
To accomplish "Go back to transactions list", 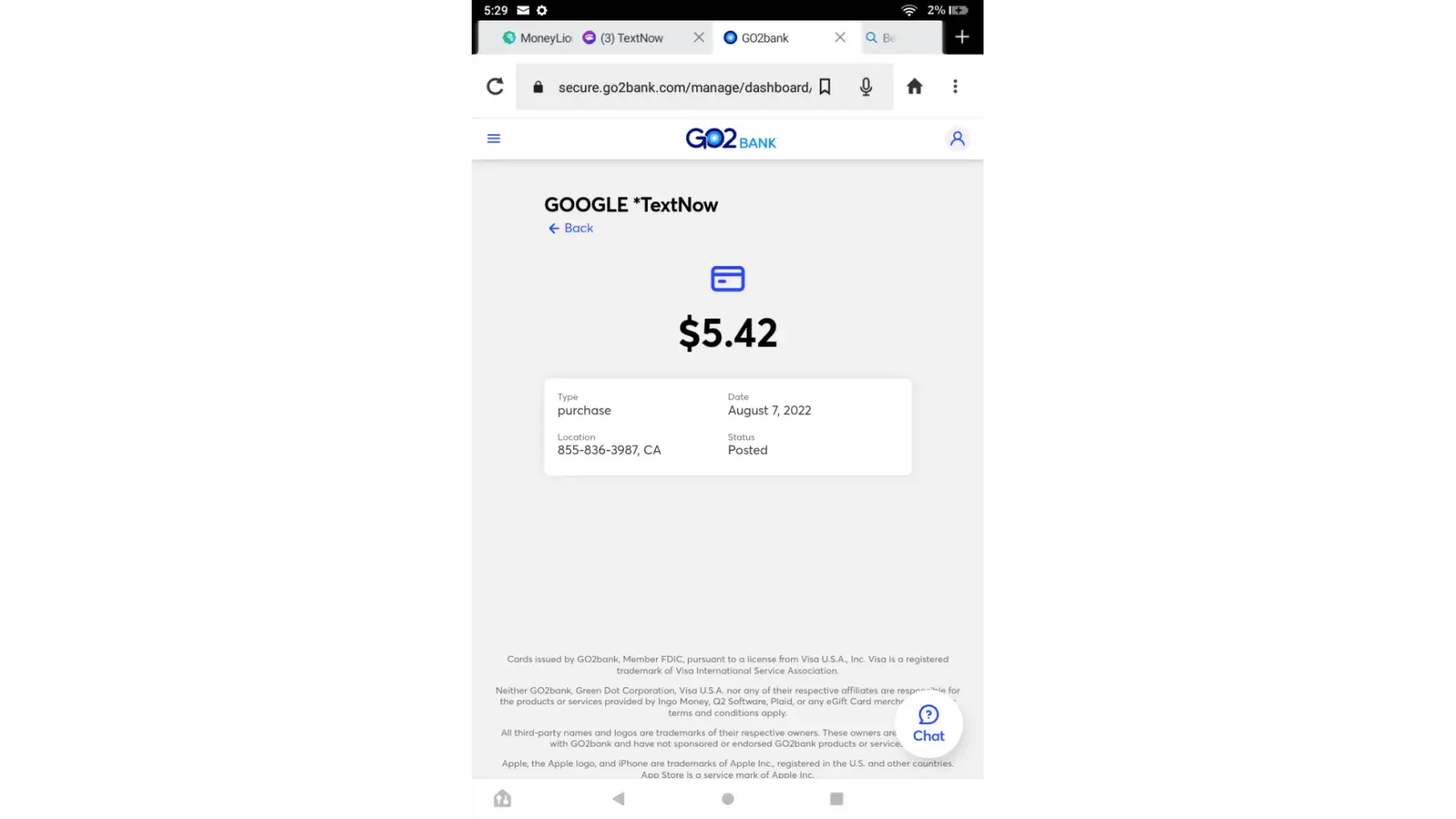I will point(571,229).
